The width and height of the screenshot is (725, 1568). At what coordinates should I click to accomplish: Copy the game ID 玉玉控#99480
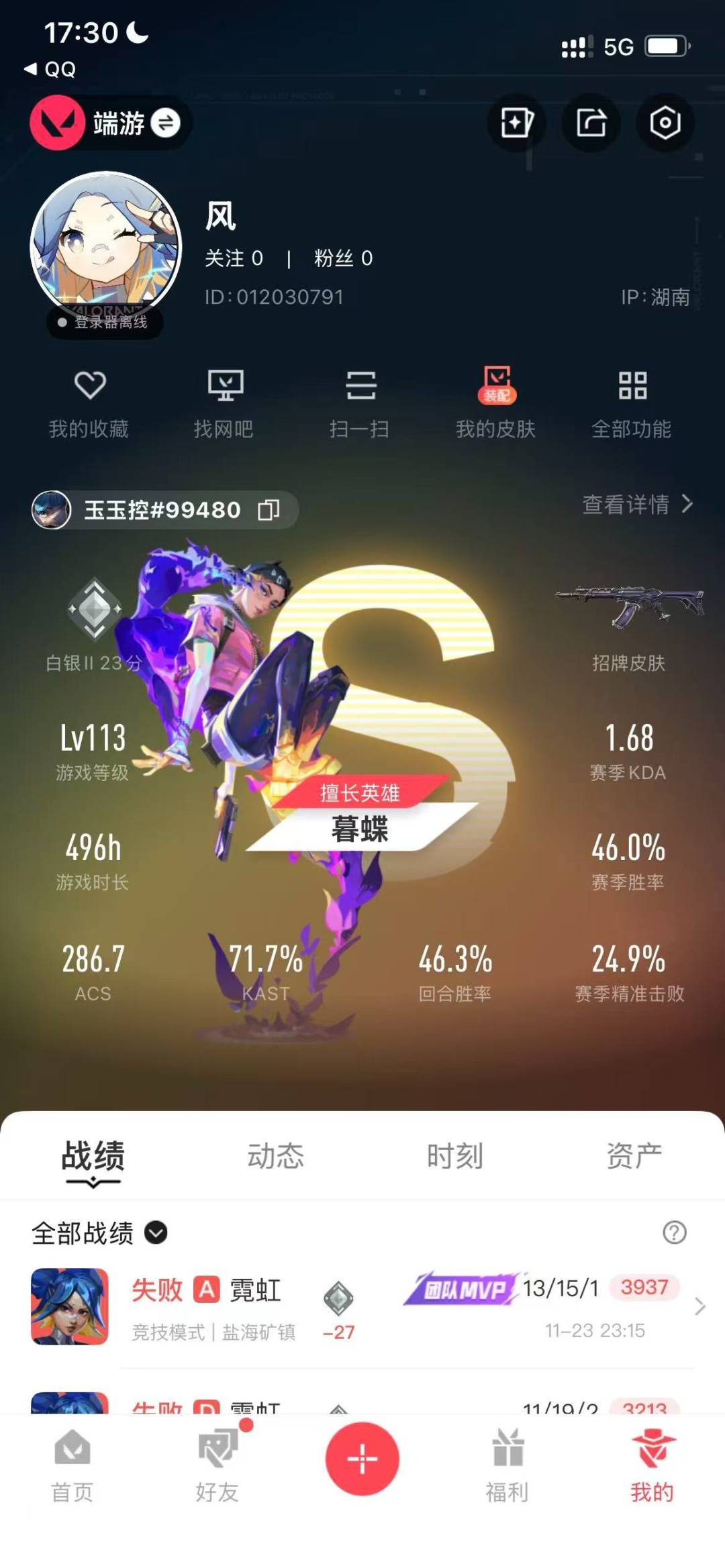click(269, 510)
